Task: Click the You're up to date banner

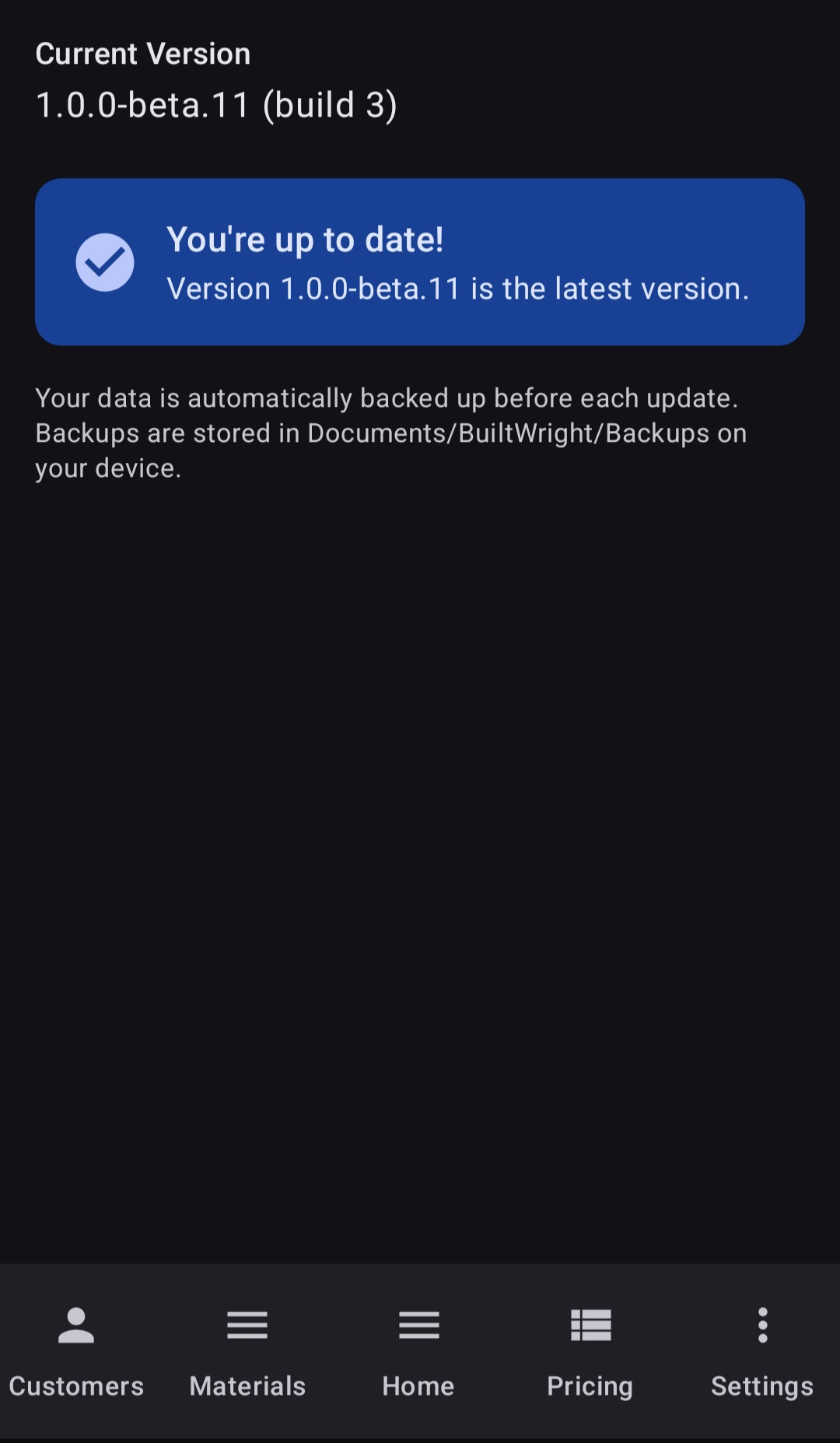Action: [x=418, y=261]
